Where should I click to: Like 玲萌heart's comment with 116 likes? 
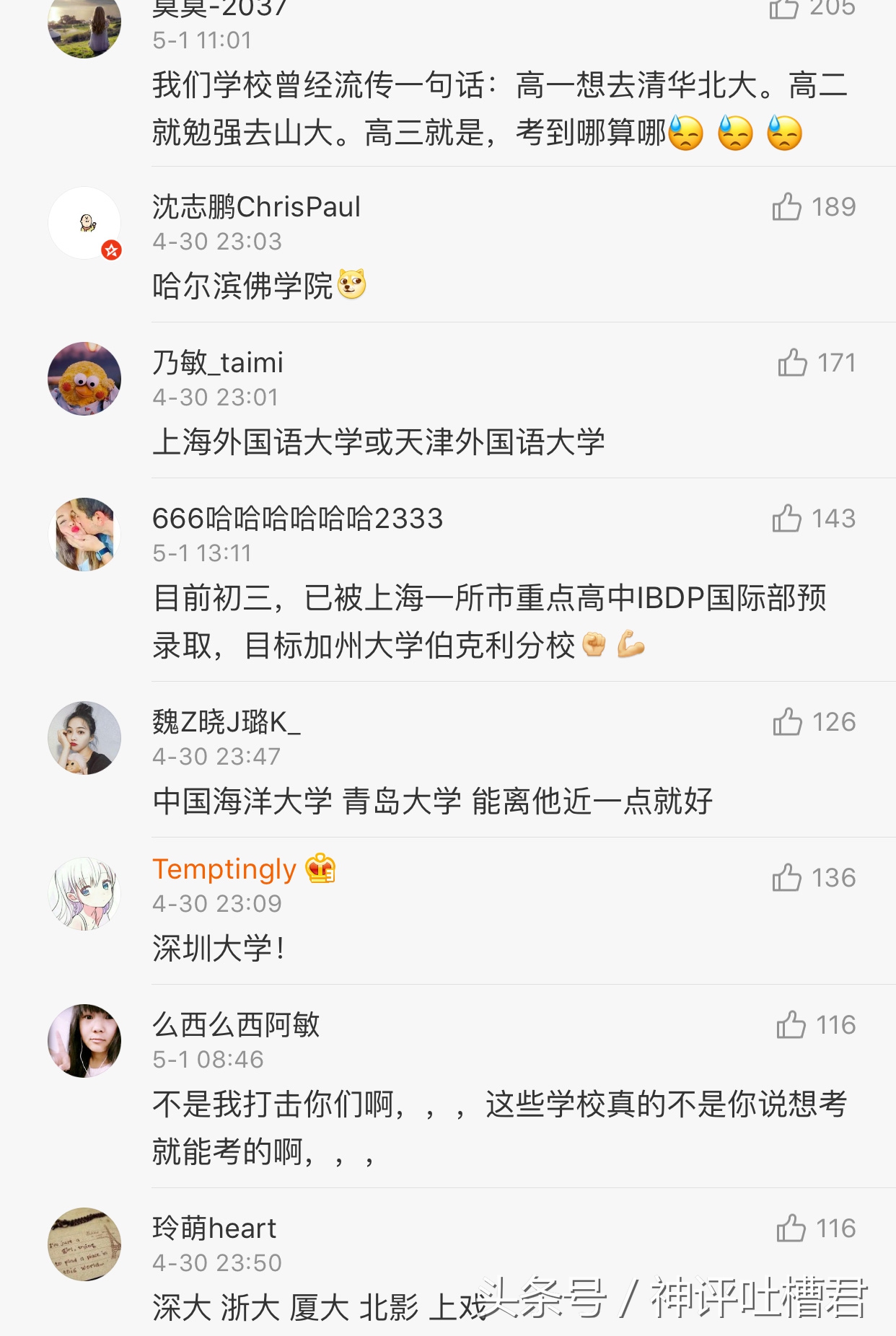click(792, 1229)
